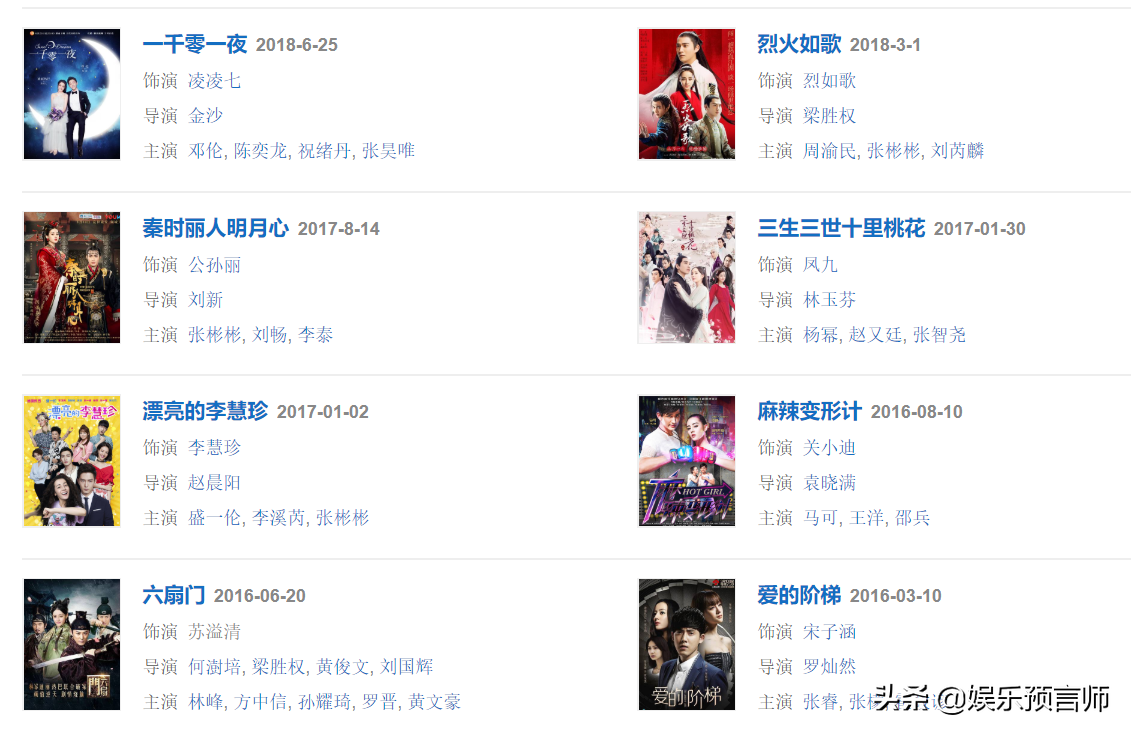Open actor 盛一伦's page link
Viewport: 1131px width, 734px height.
click(215, 518)
